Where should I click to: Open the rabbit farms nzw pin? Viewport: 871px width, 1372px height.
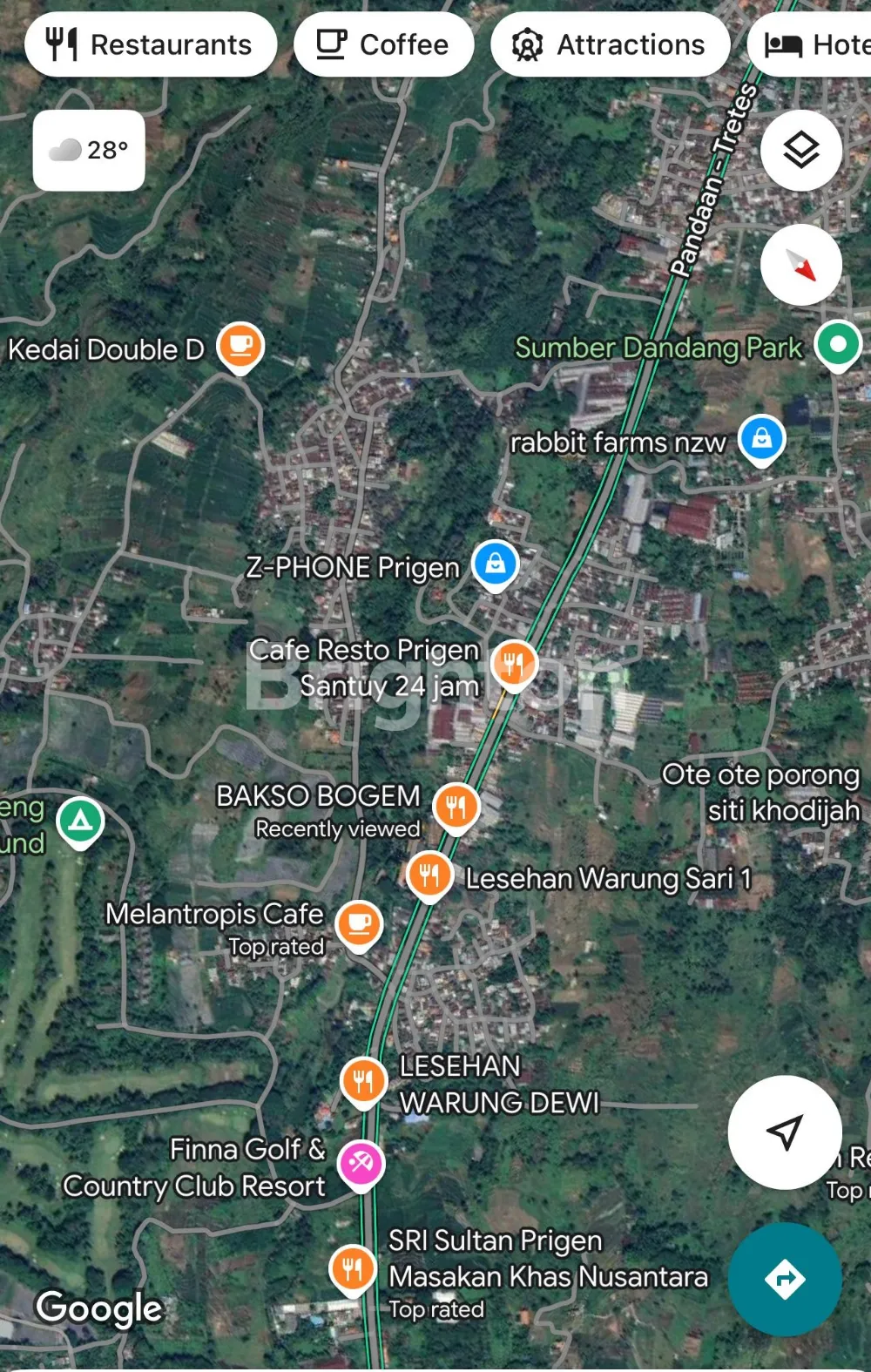761,438
